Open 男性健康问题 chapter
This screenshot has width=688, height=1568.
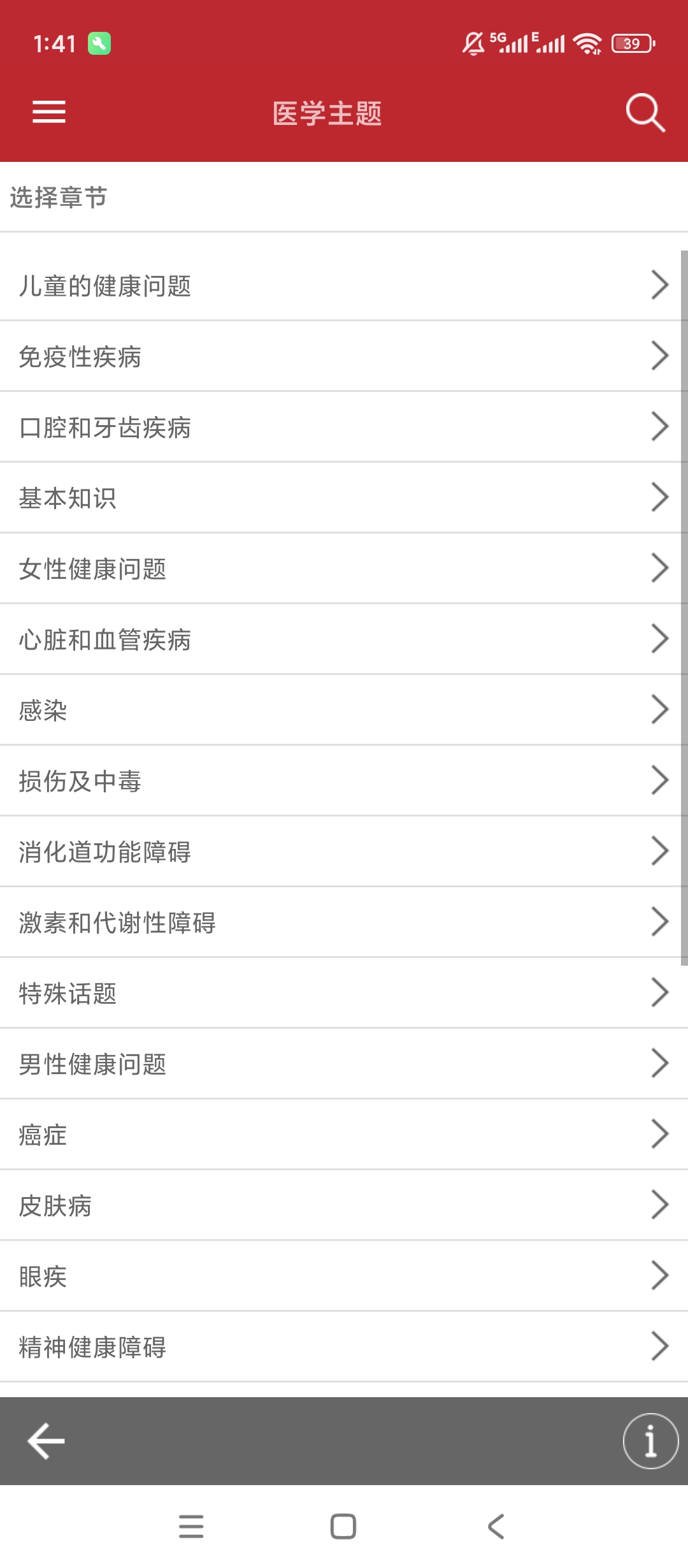click(x=344, y=1064)
